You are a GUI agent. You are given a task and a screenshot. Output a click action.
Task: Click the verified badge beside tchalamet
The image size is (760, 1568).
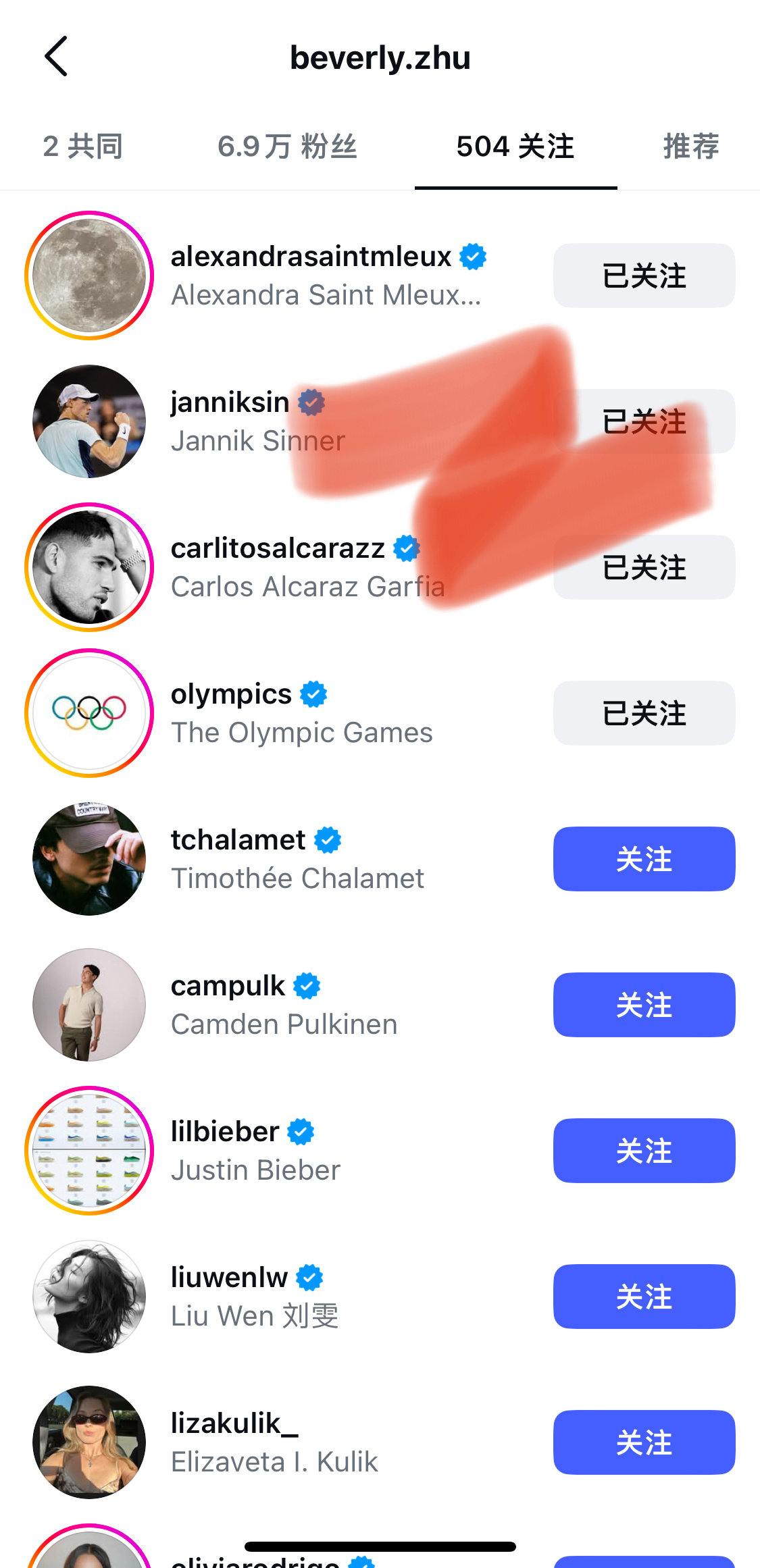(x=328, y=839)
